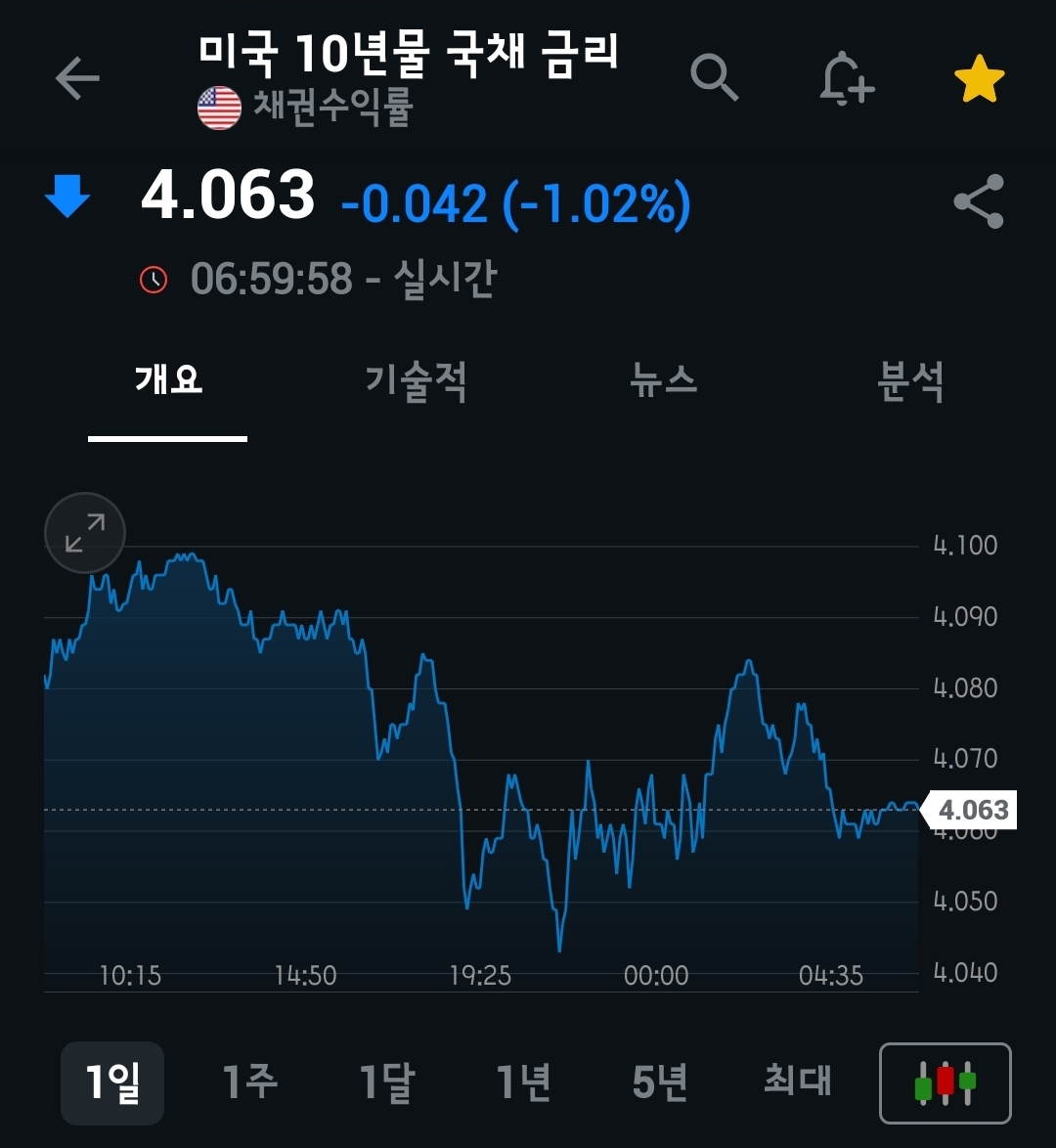Select the 1일 chart range
Image resolution: width=1056 pixels, height=1148 pixels.
[112, 1082]
